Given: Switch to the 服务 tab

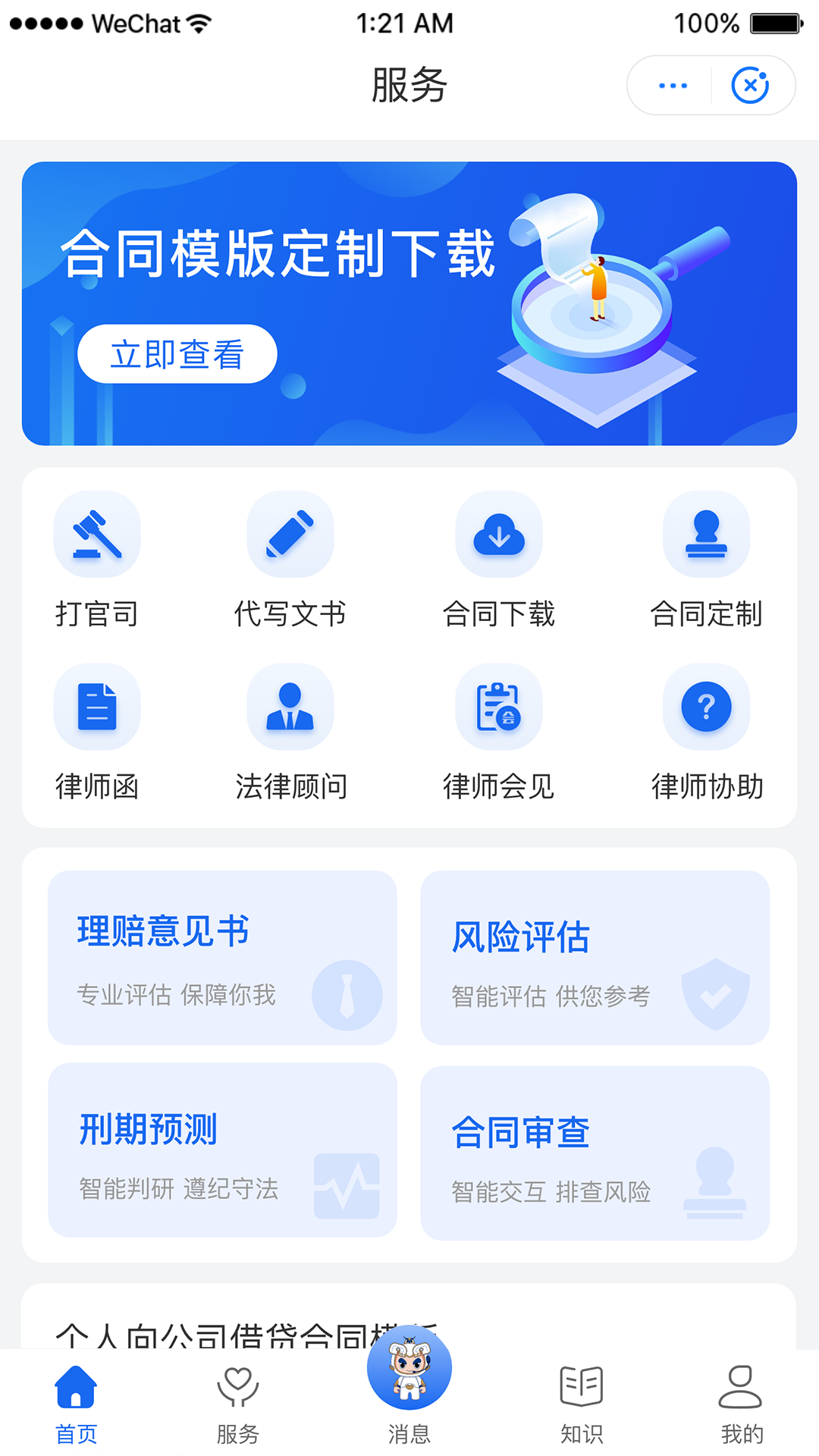Looking at the screenshot, I should pyautogui.click(x=238, y=1403).
